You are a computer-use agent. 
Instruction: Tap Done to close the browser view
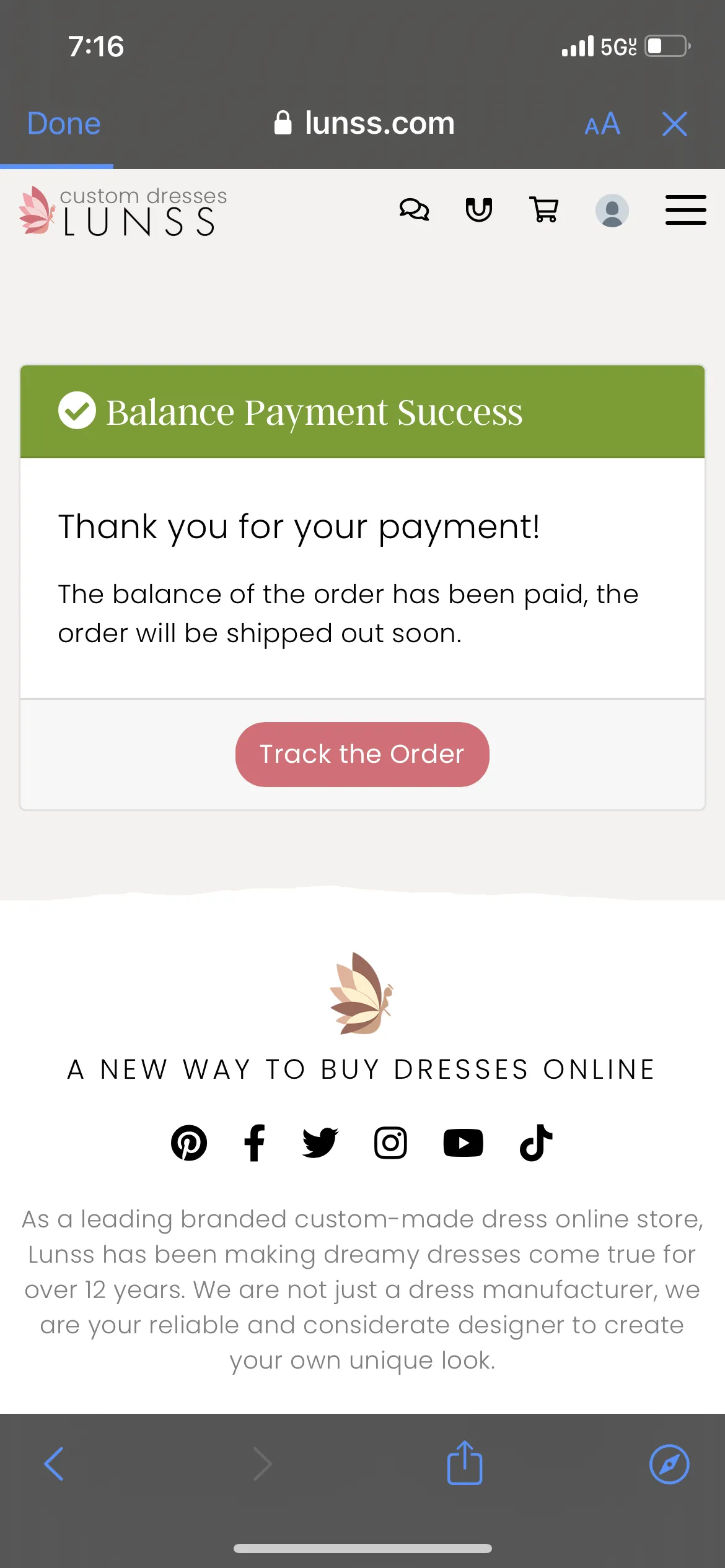[64, 123]
